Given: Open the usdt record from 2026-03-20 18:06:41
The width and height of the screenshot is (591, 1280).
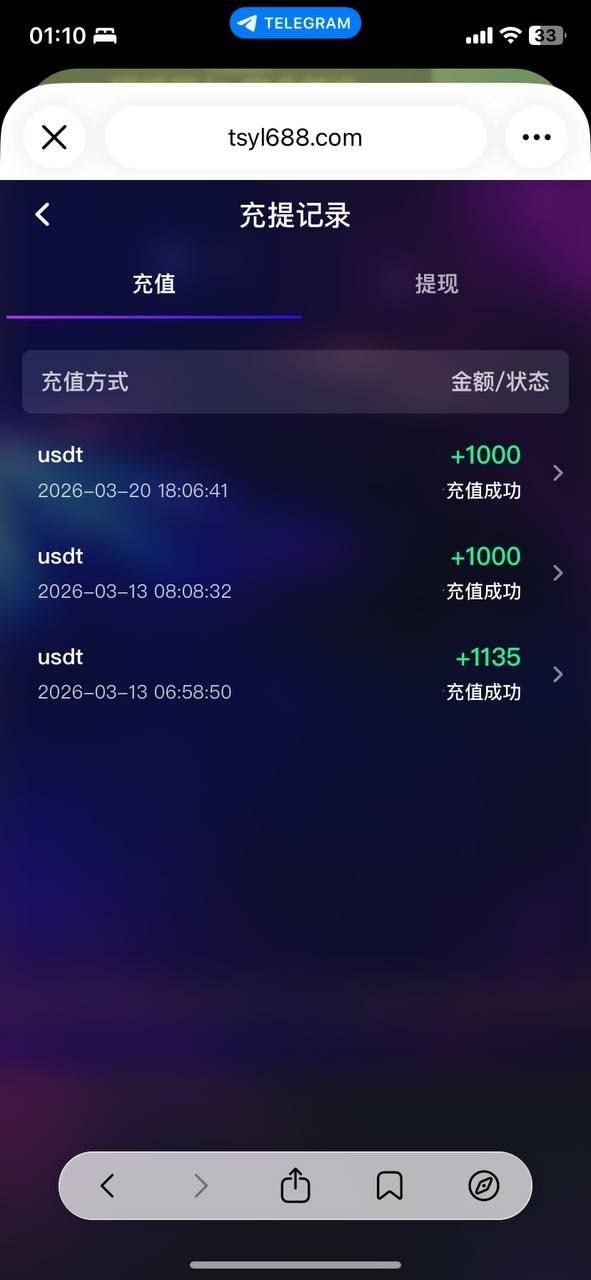Looking at the screenshot, I should click(295, 472).
